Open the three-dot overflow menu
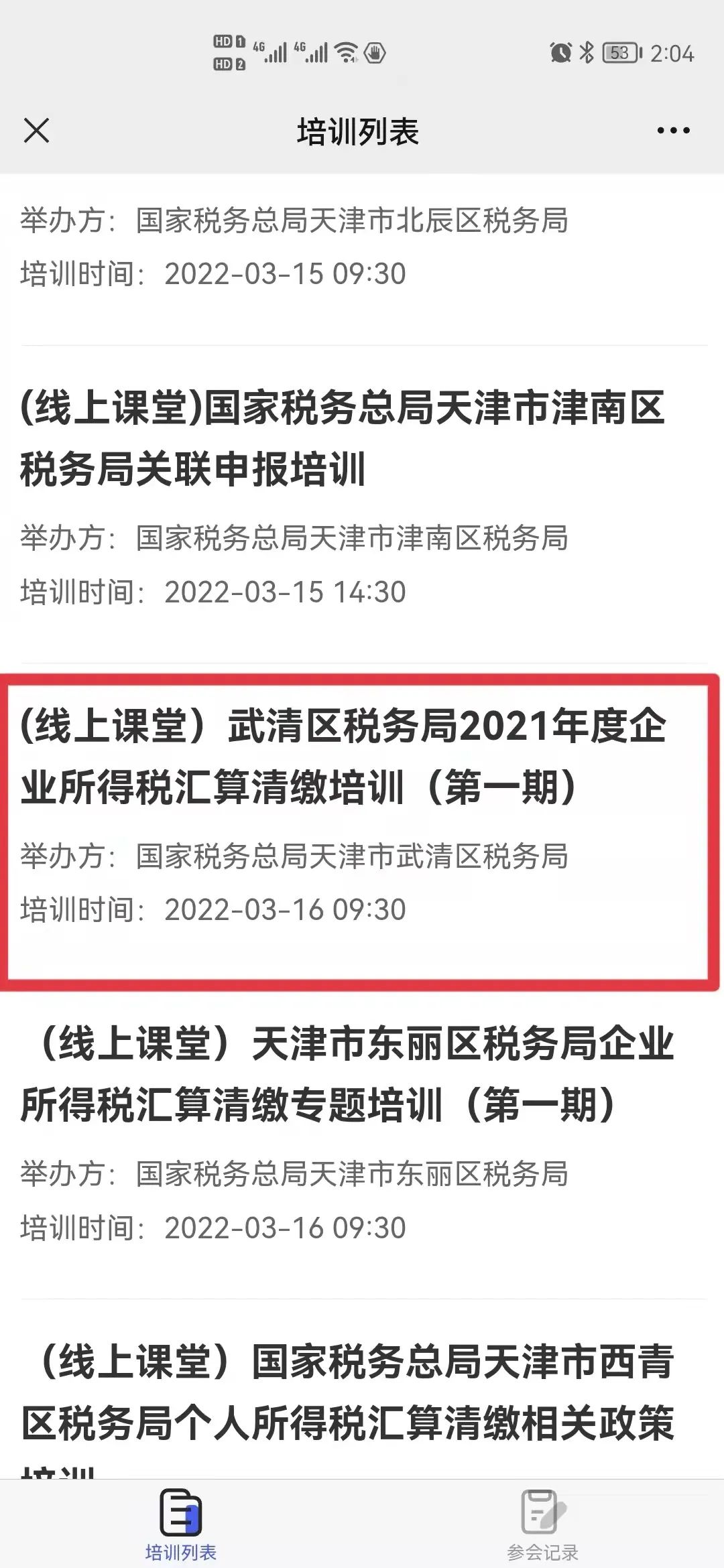 point(673,131)
